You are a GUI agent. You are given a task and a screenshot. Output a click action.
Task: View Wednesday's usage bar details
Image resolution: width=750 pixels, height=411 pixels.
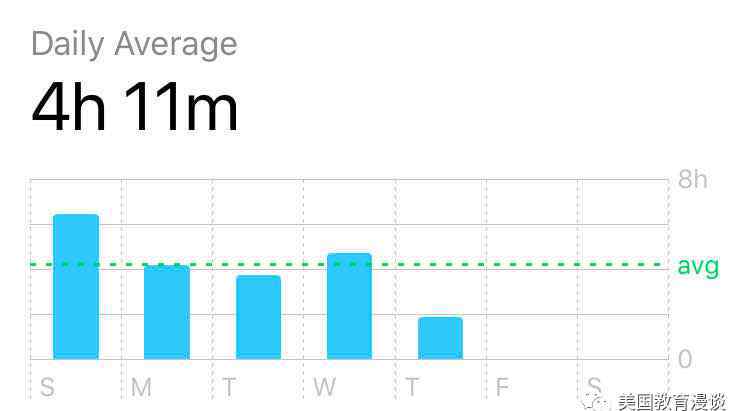coord(349,306)
